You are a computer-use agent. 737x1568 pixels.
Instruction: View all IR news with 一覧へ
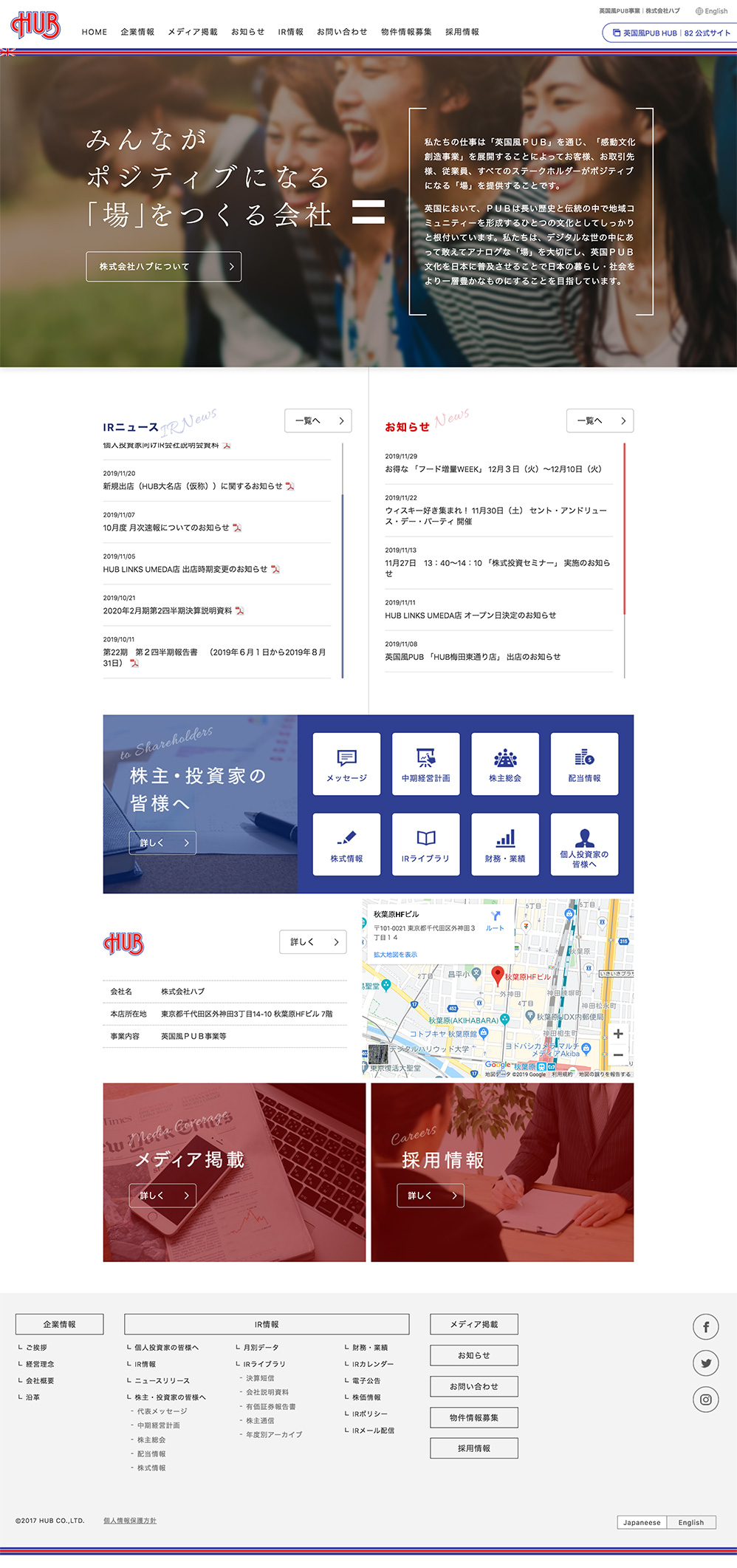pos(318,420)
